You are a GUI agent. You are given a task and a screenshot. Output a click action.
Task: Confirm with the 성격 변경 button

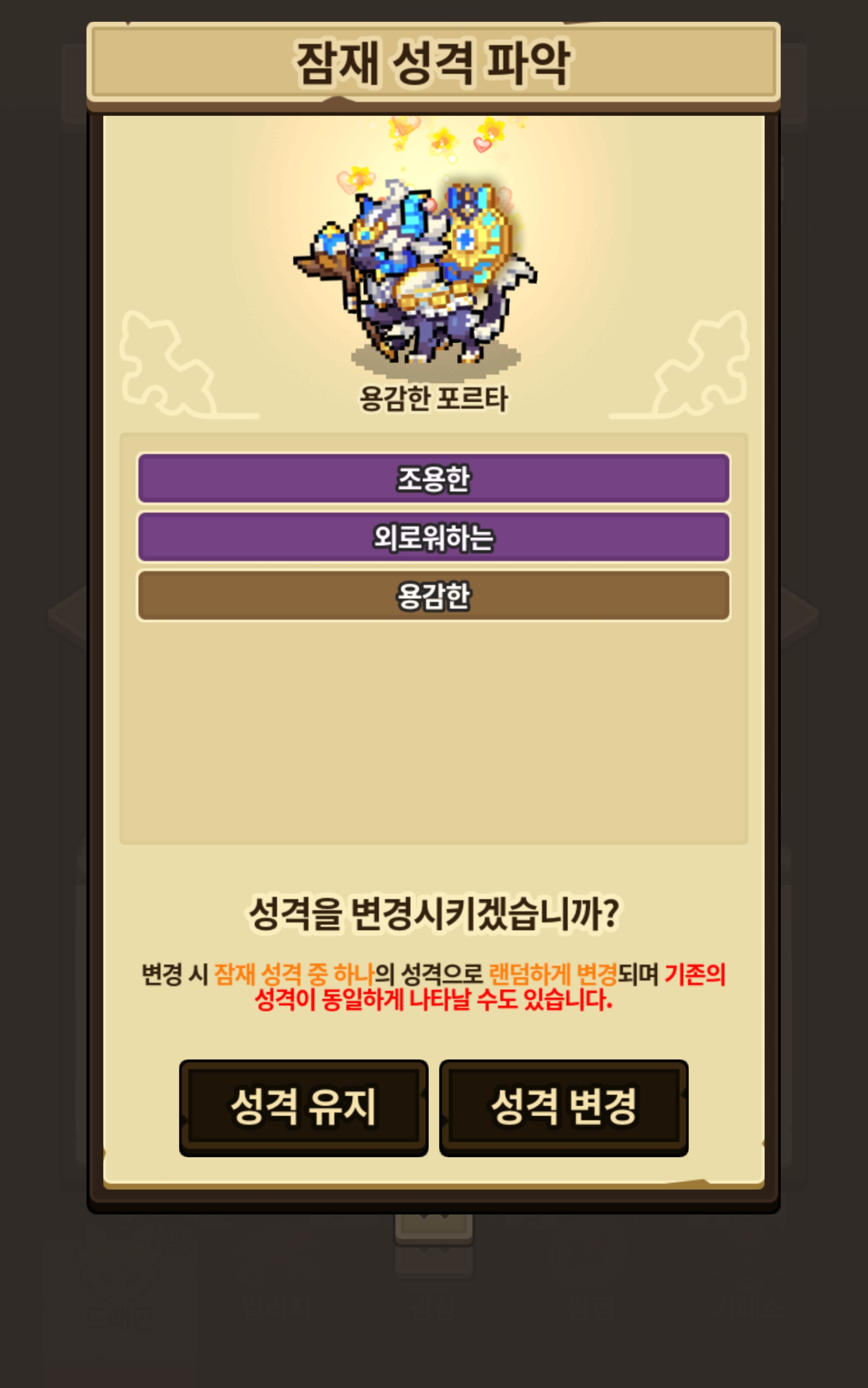(564, 1108)
